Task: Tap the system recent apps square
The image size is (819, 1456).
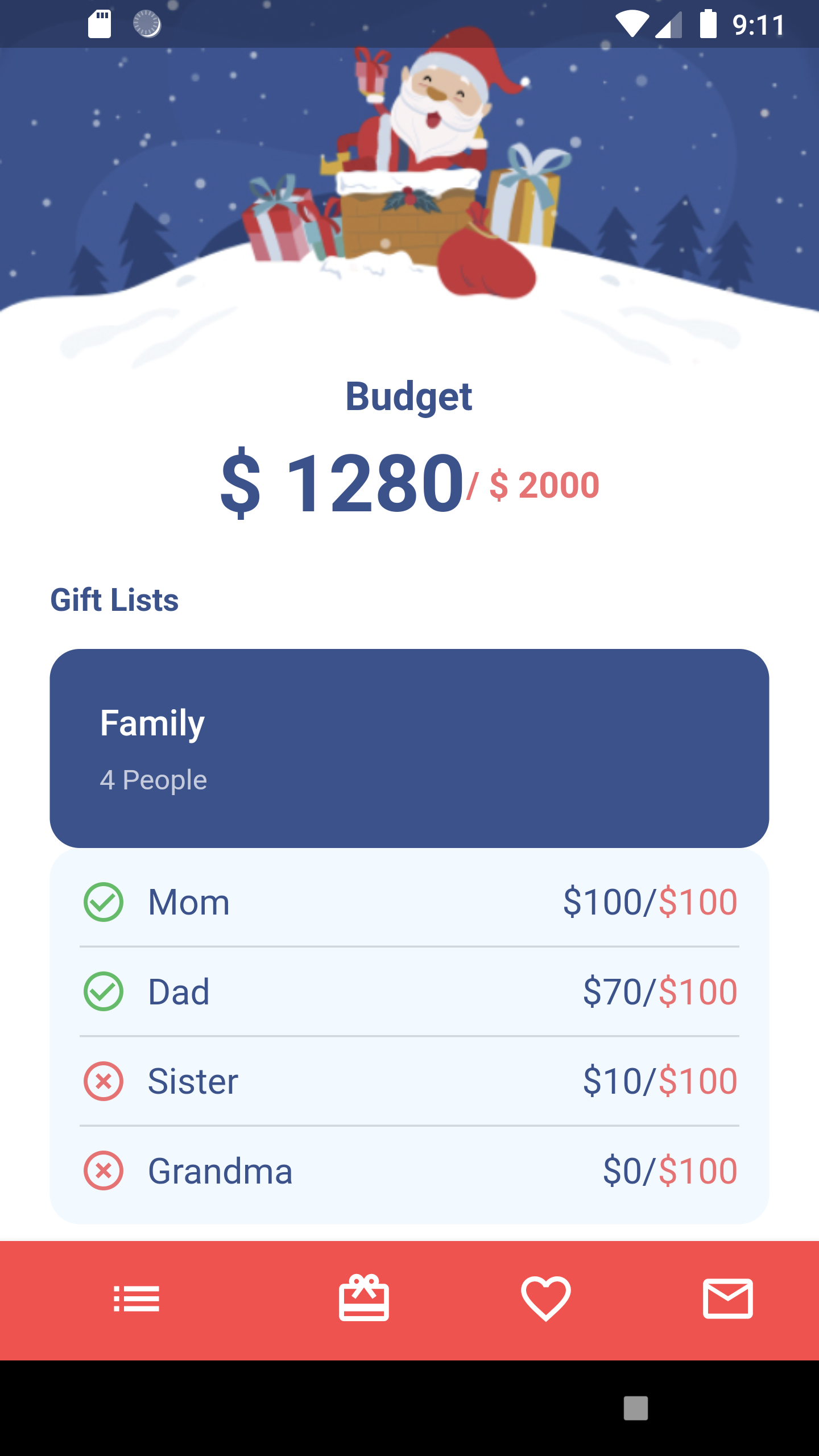Action: pyautogui.click(x=636, y=1408)
